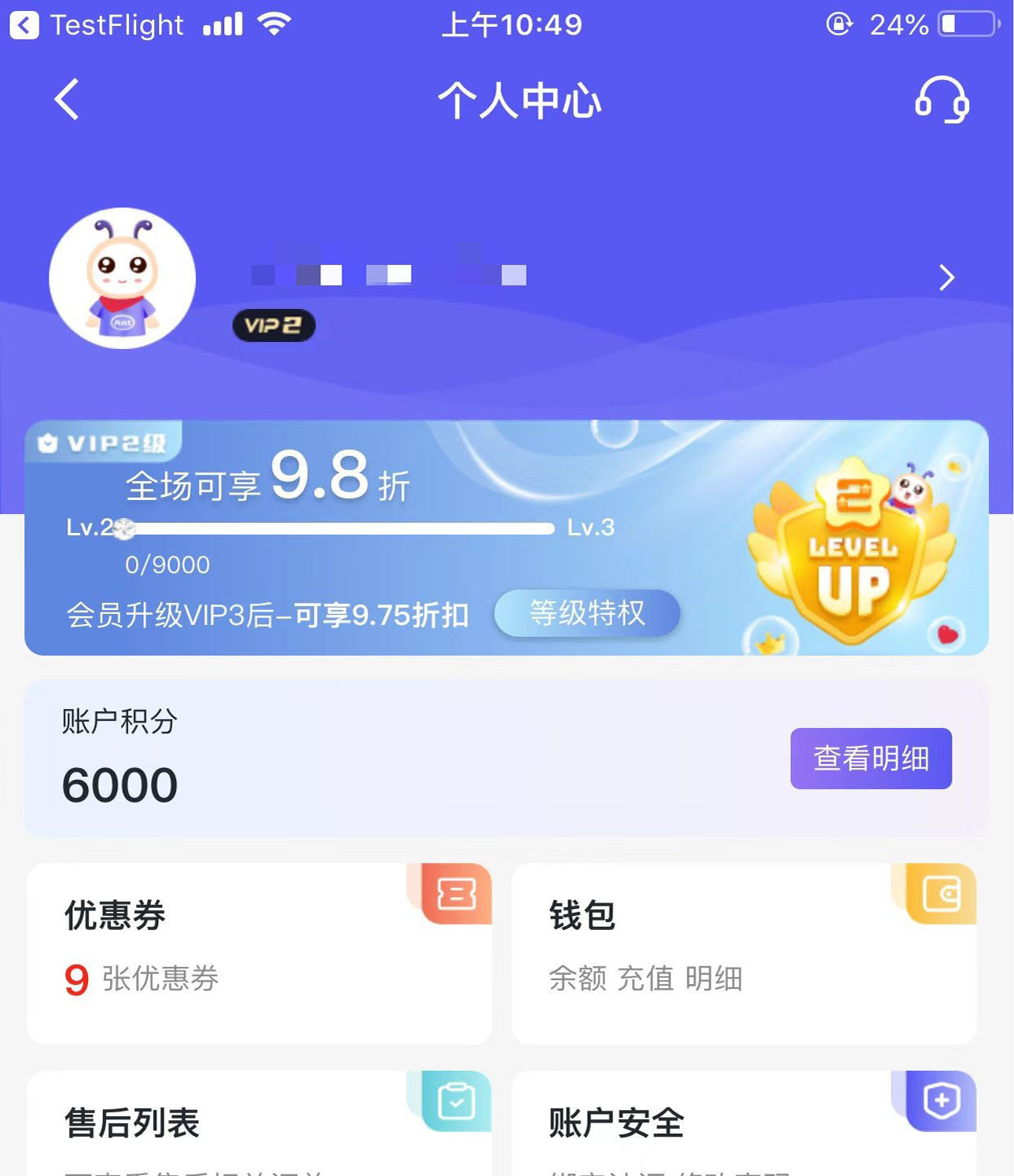Image resolution: width=1014 pixels, height=1176 pixels.
Task: View 等级特权 level privileges
Action: click(586, 613)
